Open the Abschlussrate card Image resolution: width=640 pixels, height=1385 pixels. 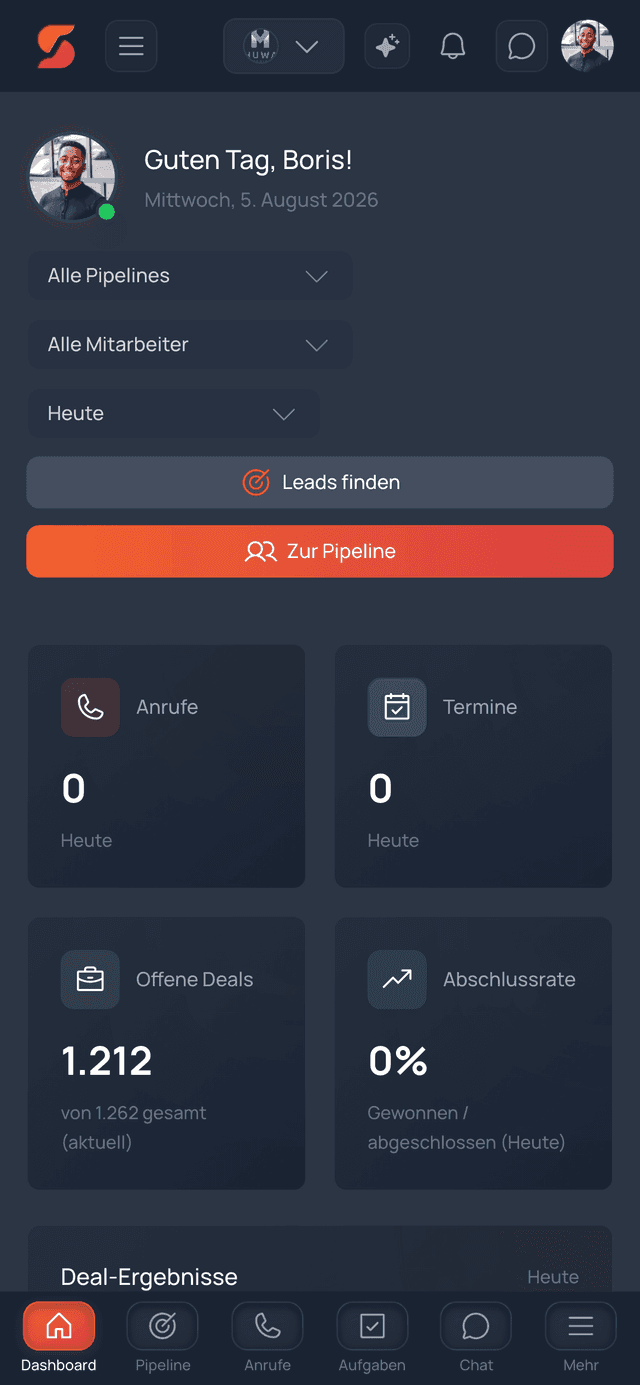pos(473,1054)
